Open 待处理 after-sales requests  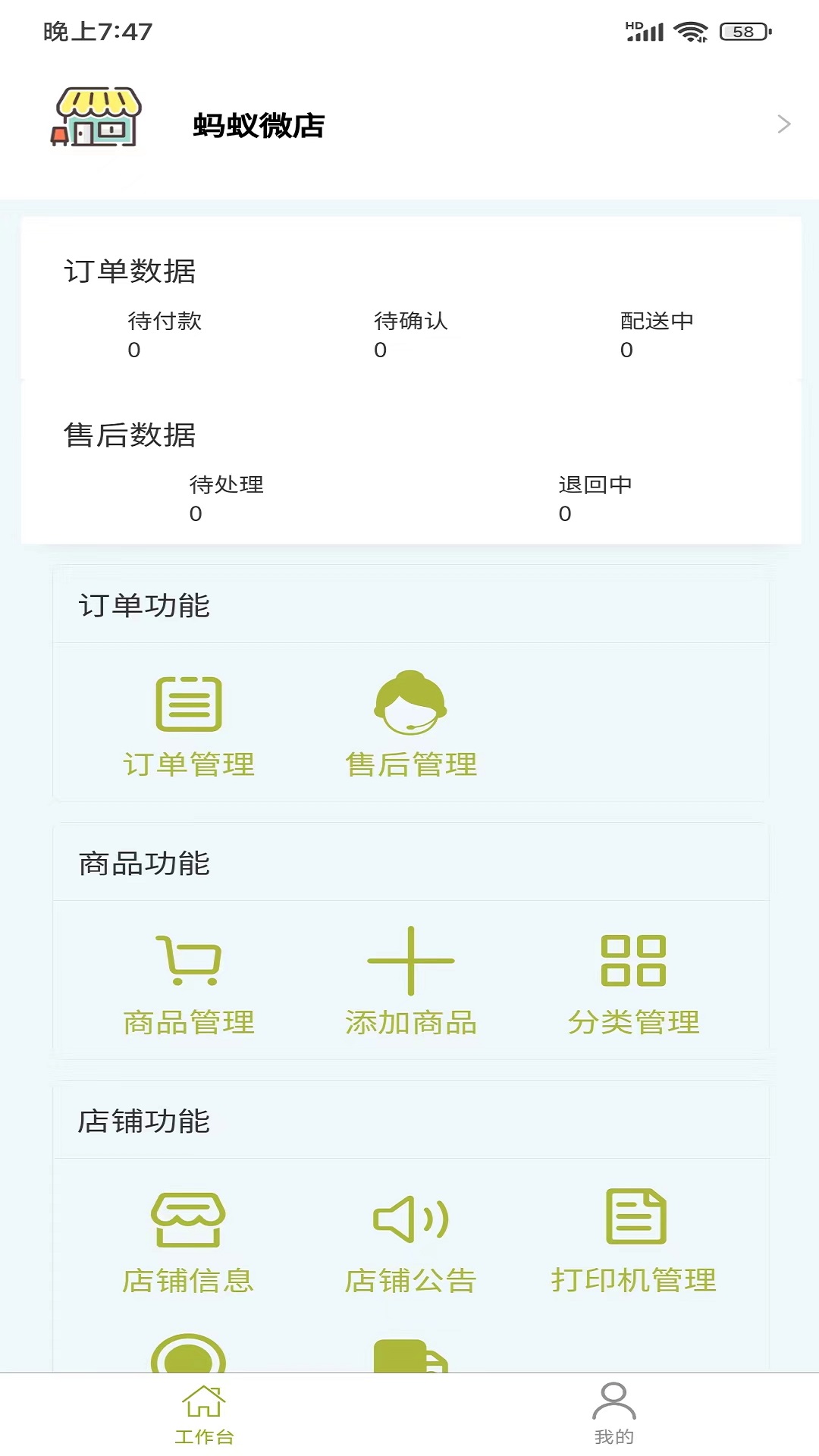pyautogui.click(x=226, y=498)
